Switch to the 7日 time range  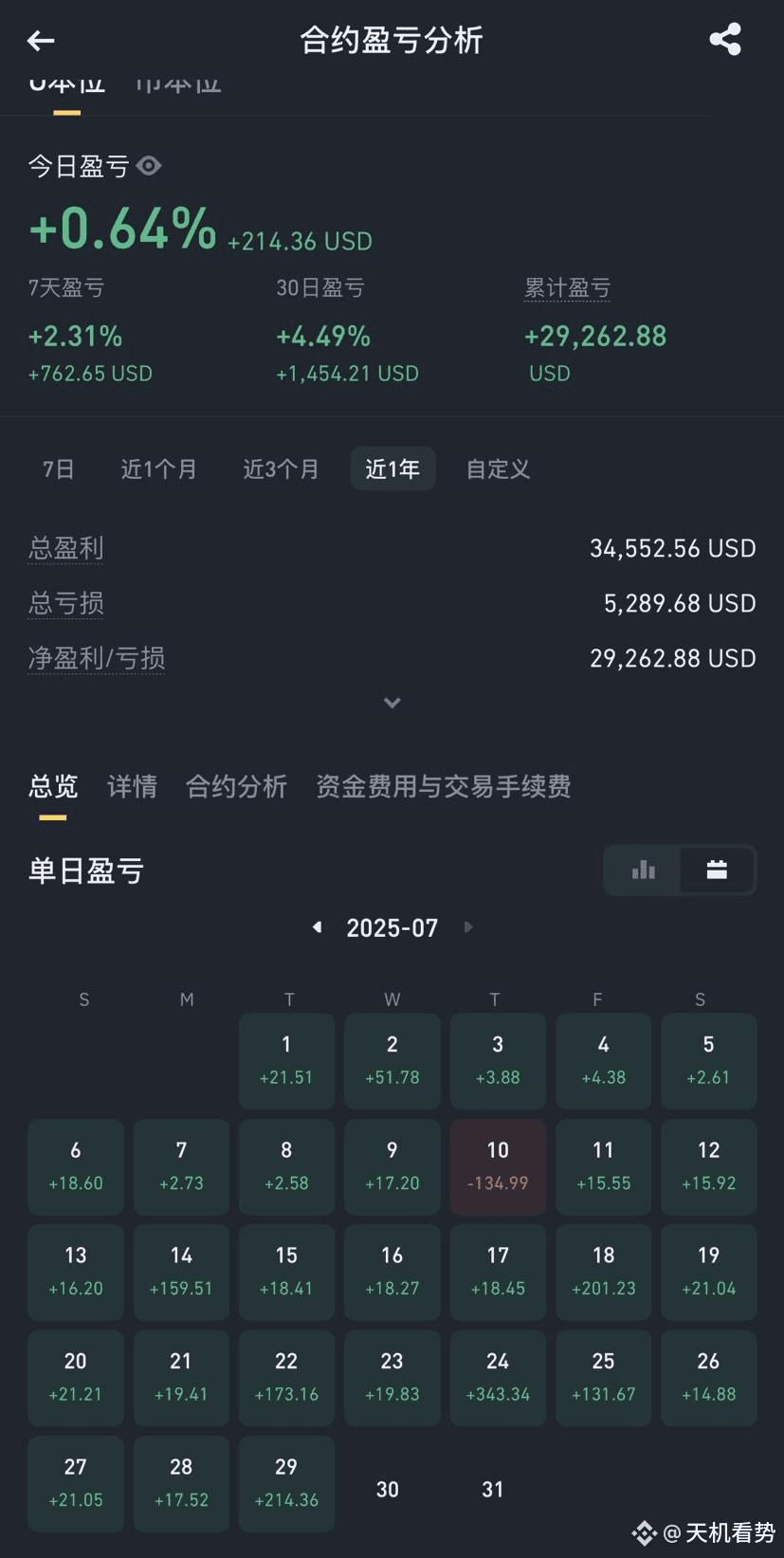click(x=58, y=468)
